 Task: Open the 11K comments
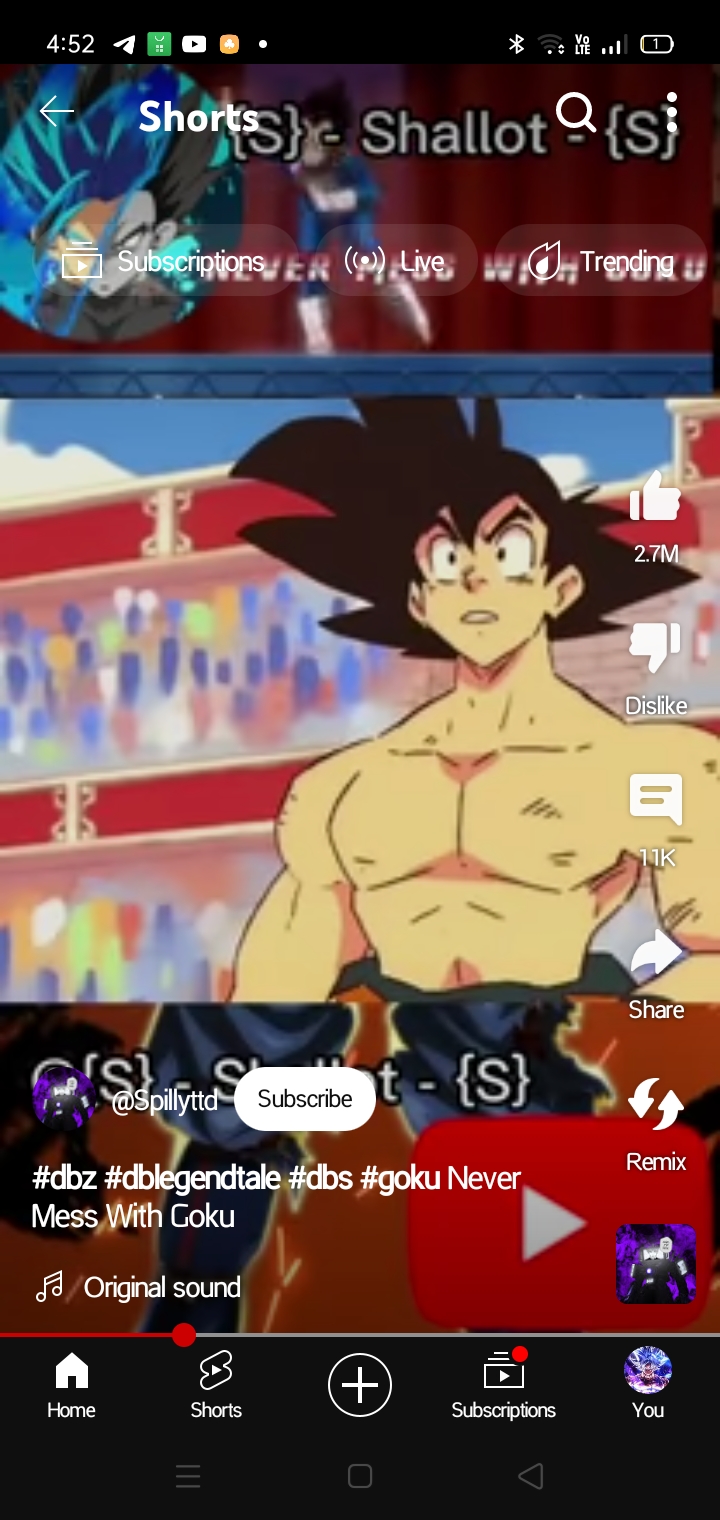pos(655,800)
